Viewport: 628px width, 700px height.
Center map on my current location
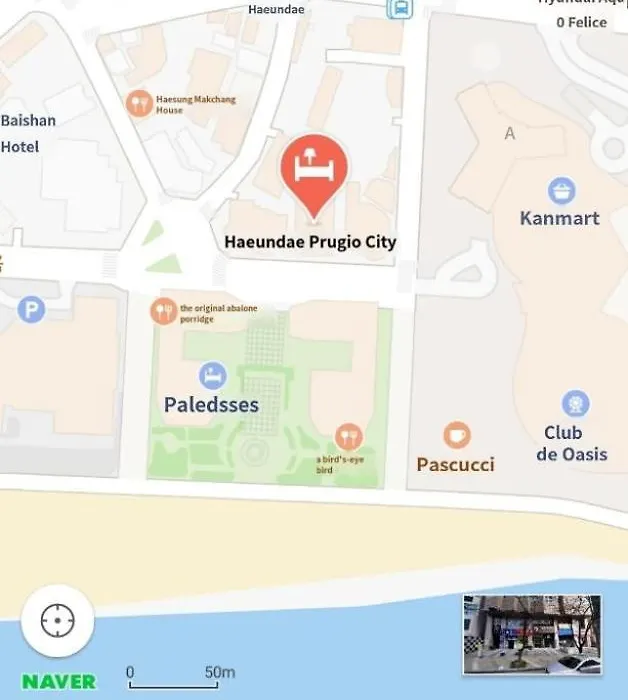point(57,621)
